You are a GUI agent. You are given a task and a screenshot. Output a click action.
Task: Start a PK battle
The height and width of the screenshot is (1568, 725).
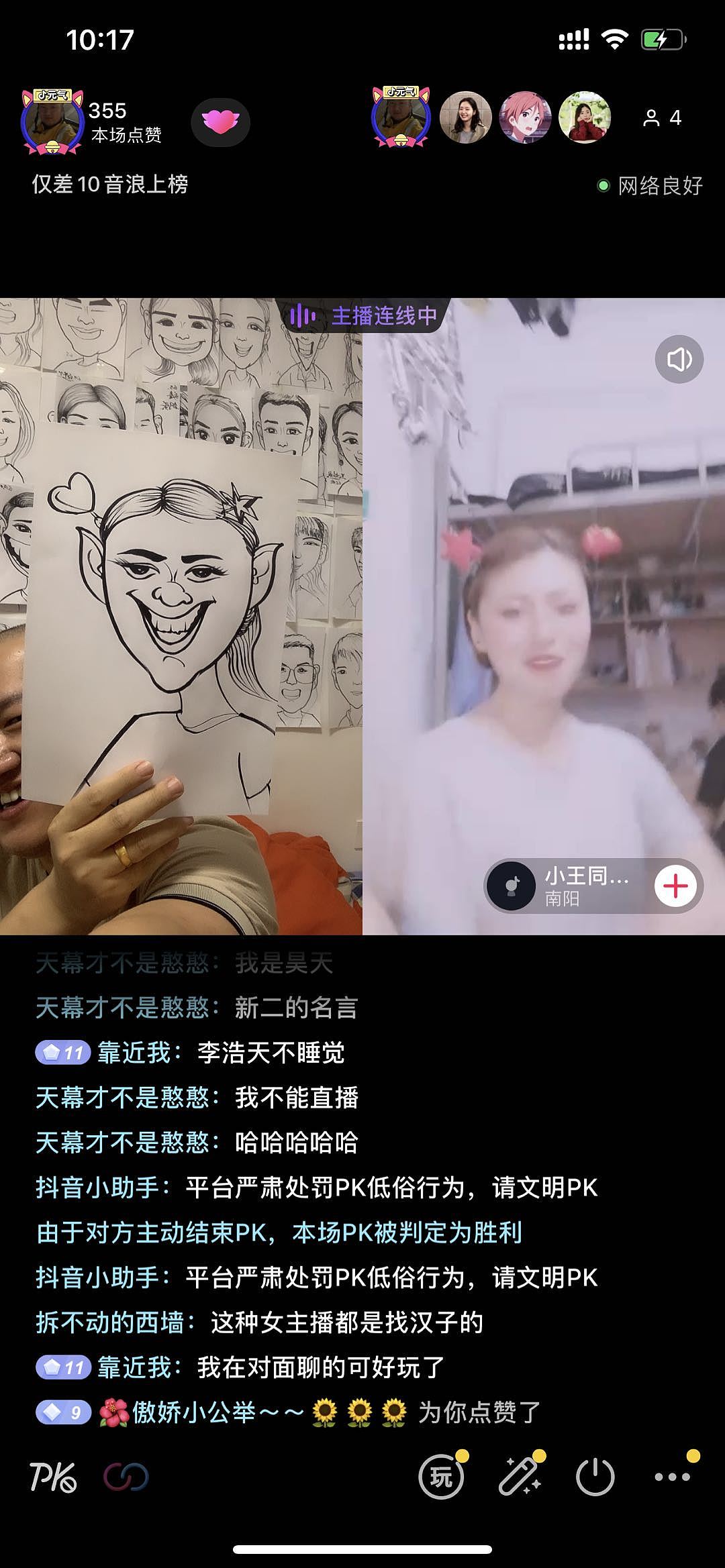pyautogui.click(x=54, y=1477)
